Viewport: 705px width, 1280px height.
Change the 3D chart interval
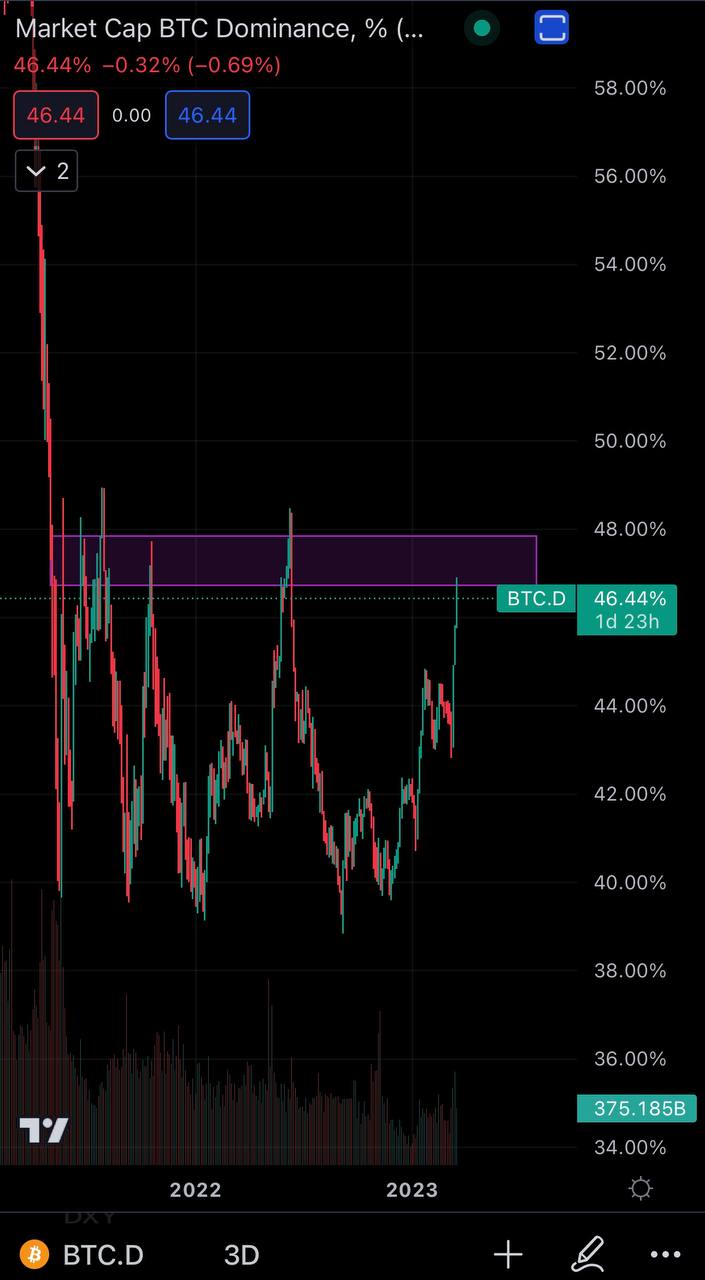point(241,1255)
